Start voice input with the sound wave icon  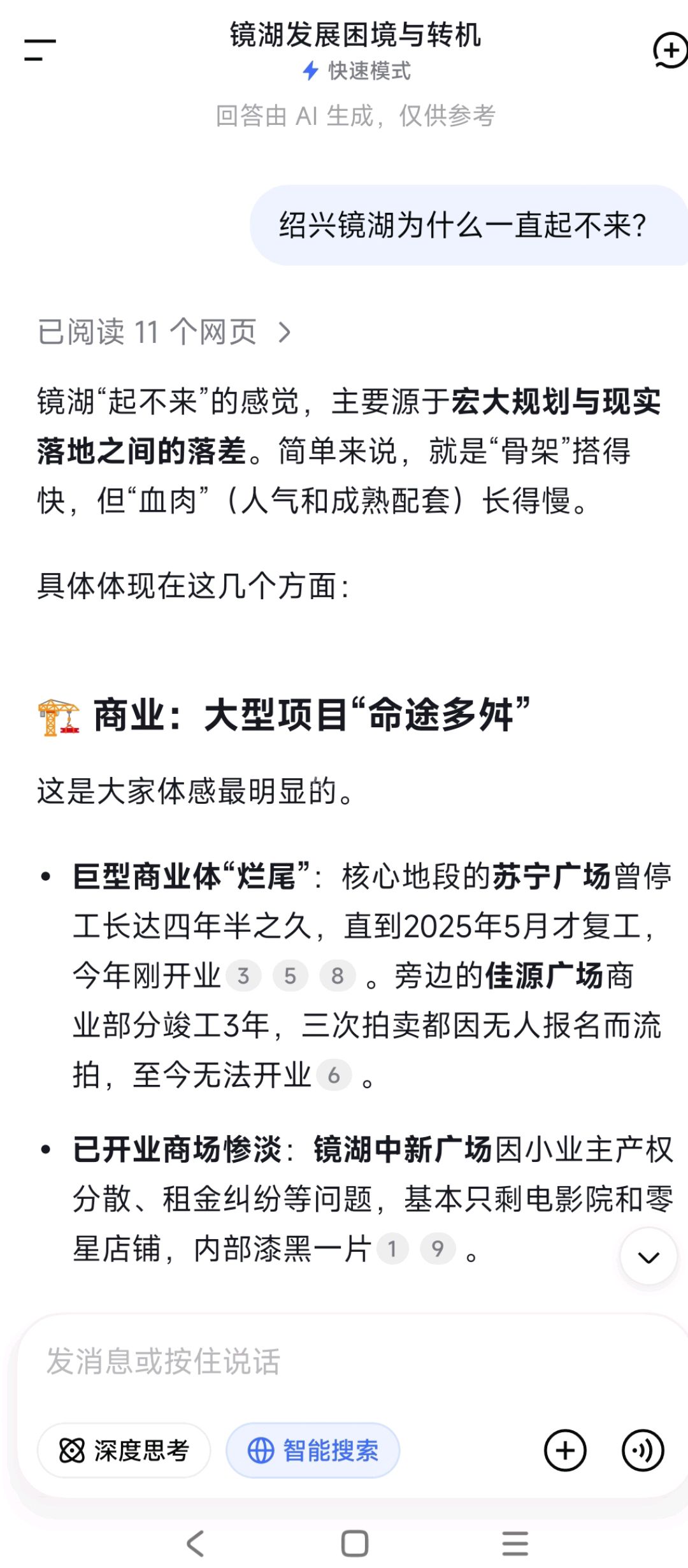[643, 1450]
